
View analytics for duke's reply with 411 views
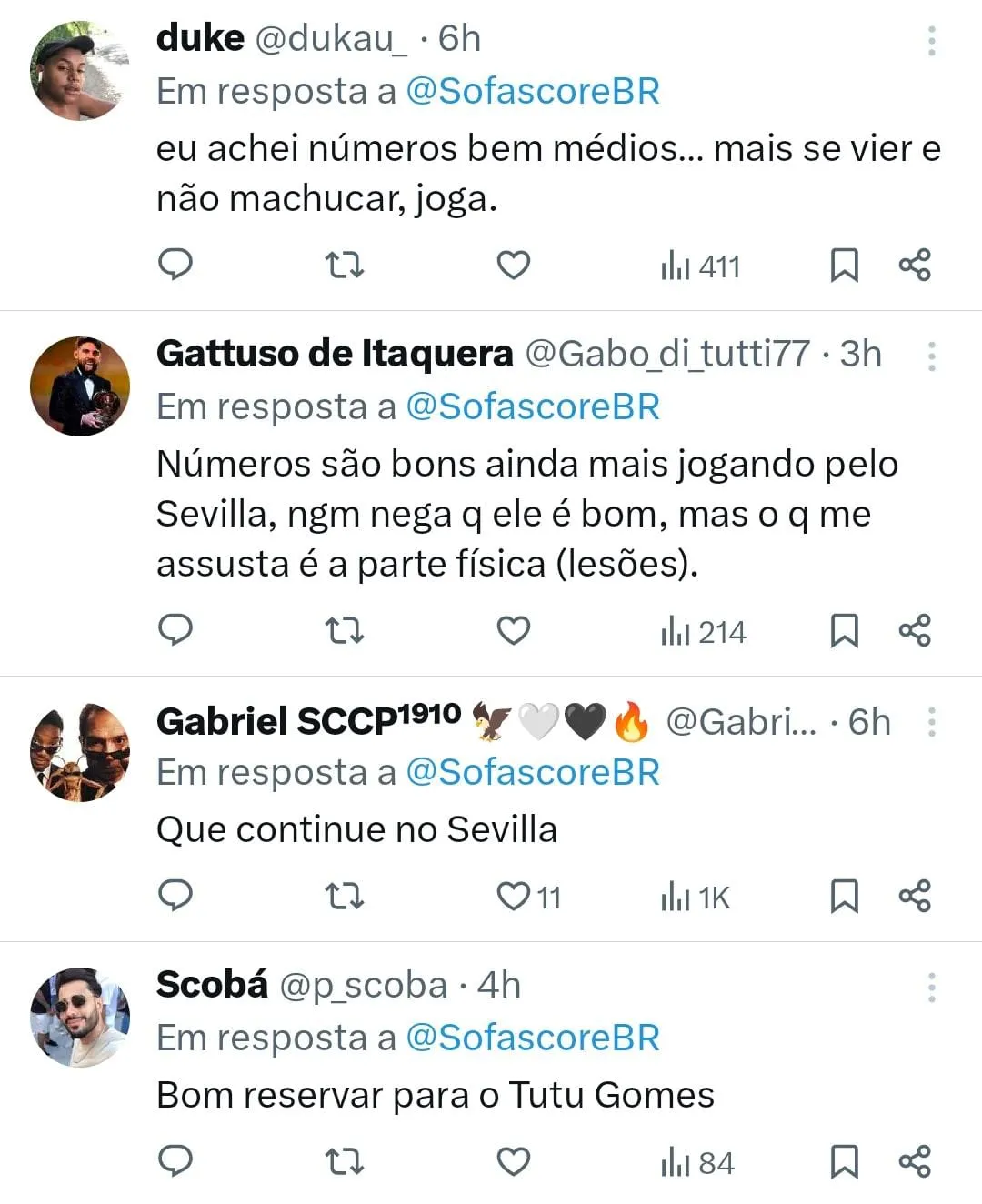700,266
